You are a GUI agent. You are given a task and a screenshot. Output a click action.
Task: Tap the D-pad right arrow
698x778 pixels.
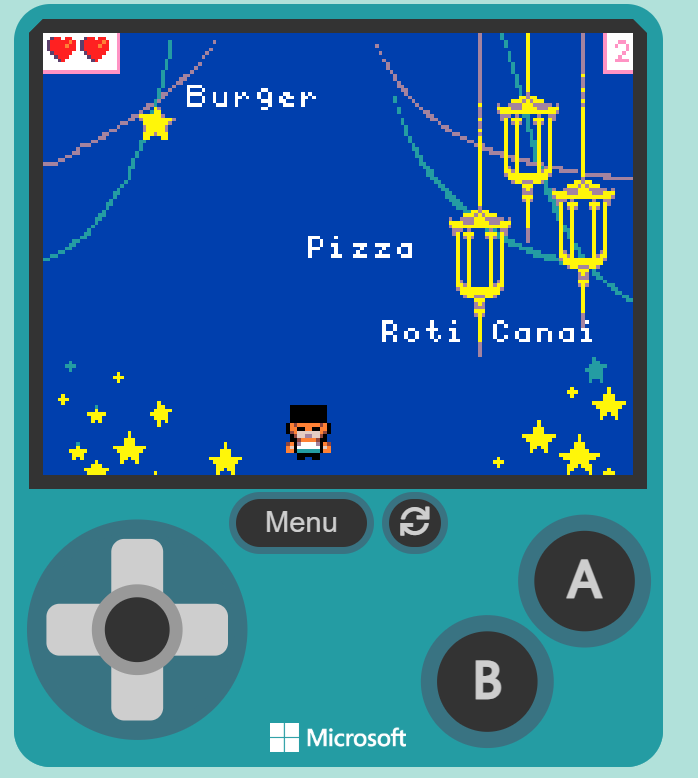coord(204,630)
